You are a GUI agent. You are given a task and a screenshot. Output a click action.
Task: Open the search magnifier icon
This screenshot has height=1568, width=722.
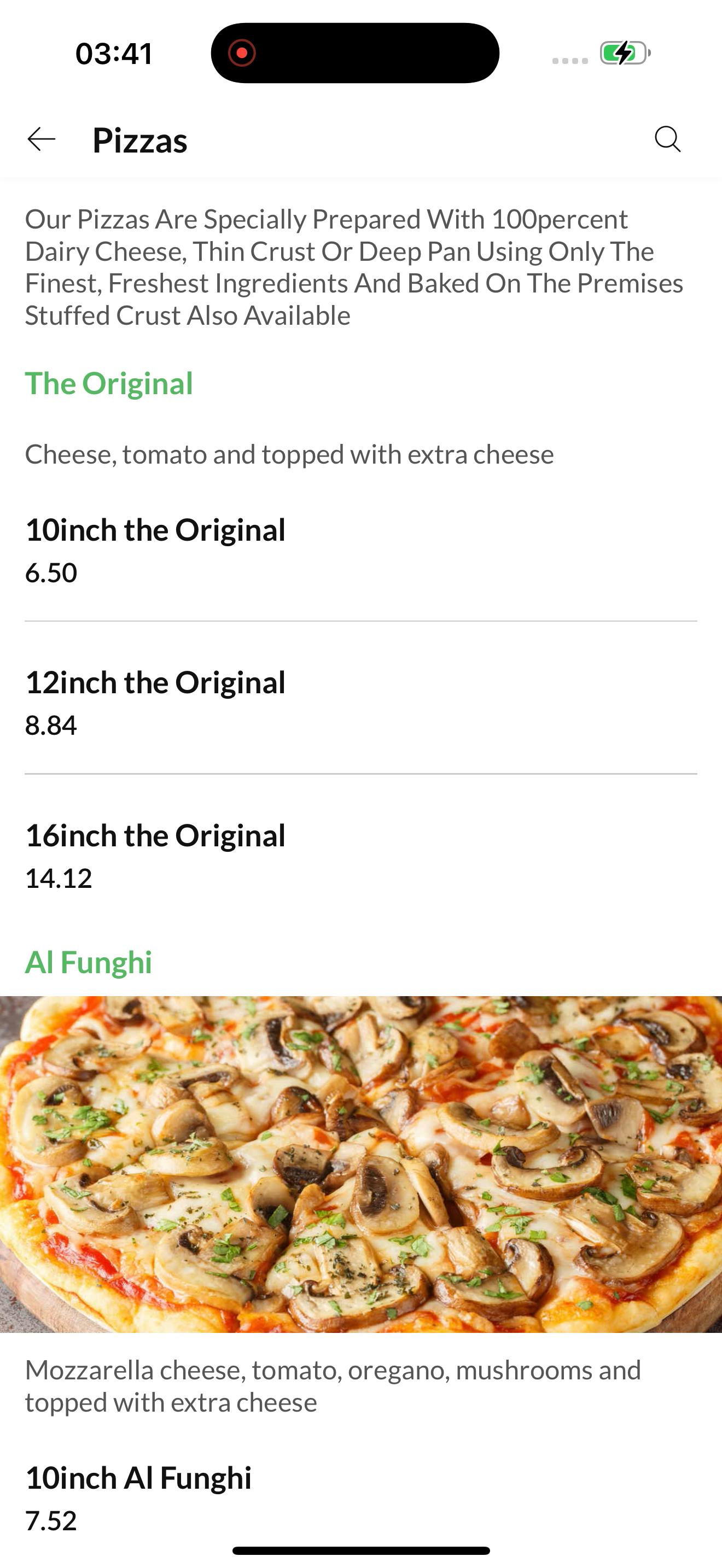click(x=668, y=139)
